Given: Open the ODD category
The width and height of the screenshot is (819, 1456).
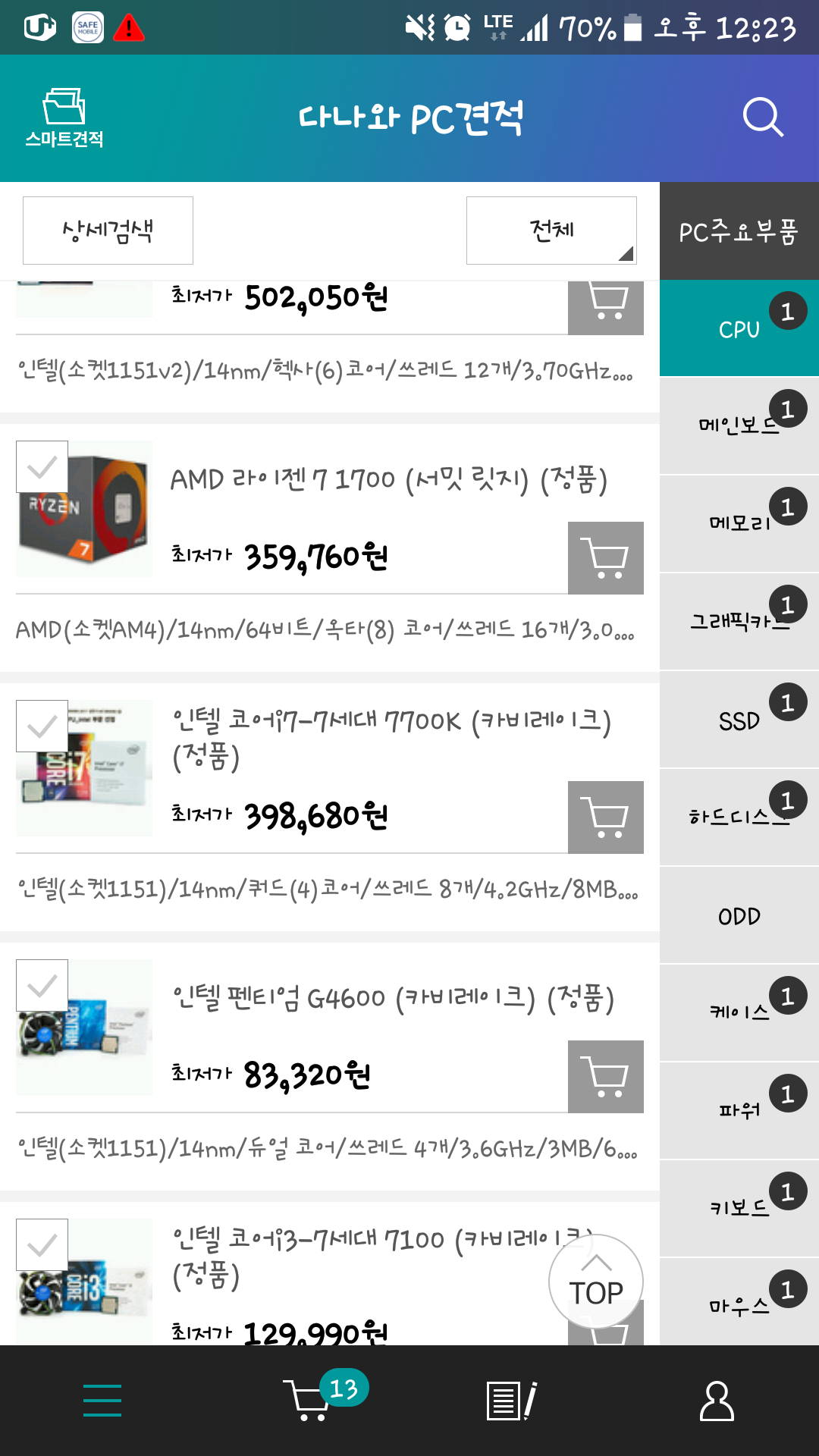Looking at the screenshot, I should 739,916.
